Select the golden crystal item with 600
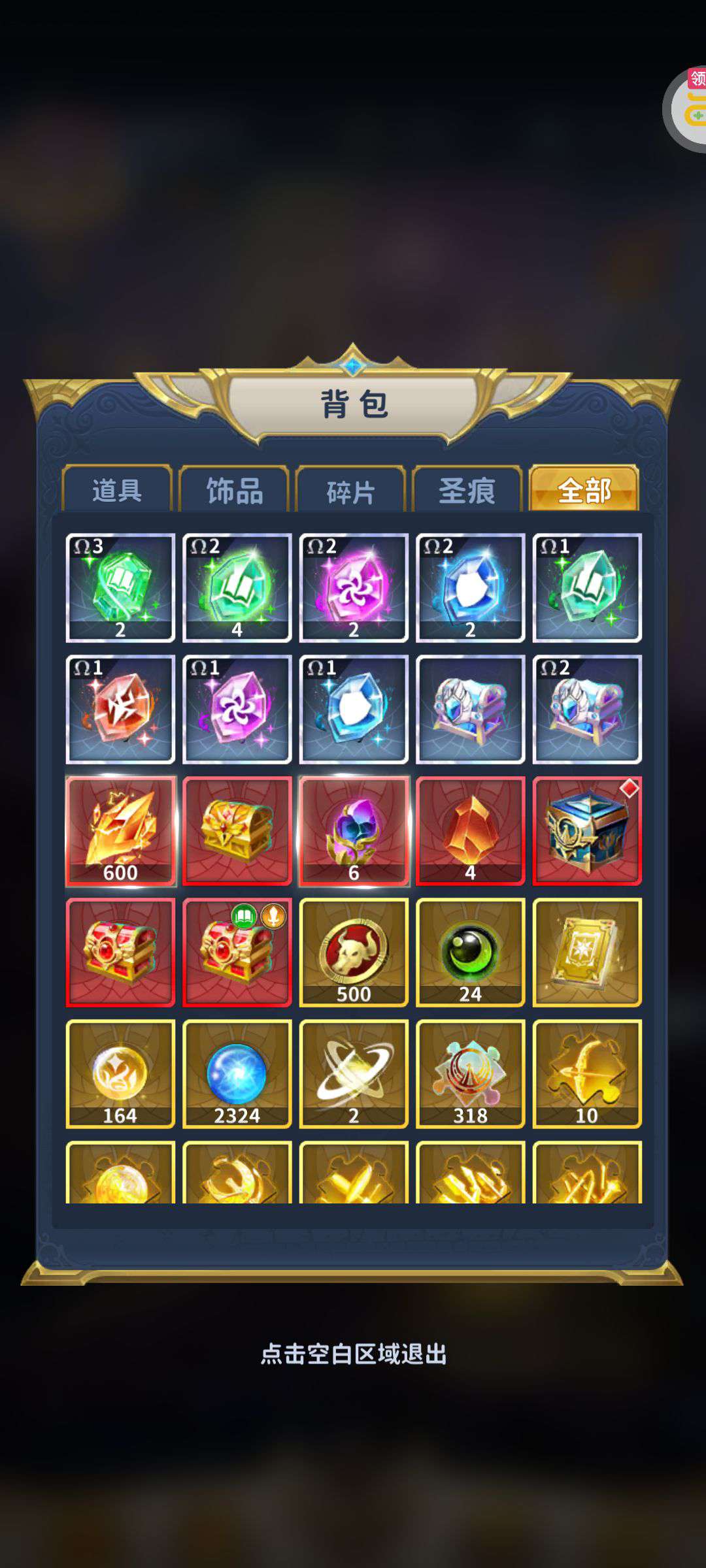Screen dimensions: 706x1568 click(x=120, y=831)
